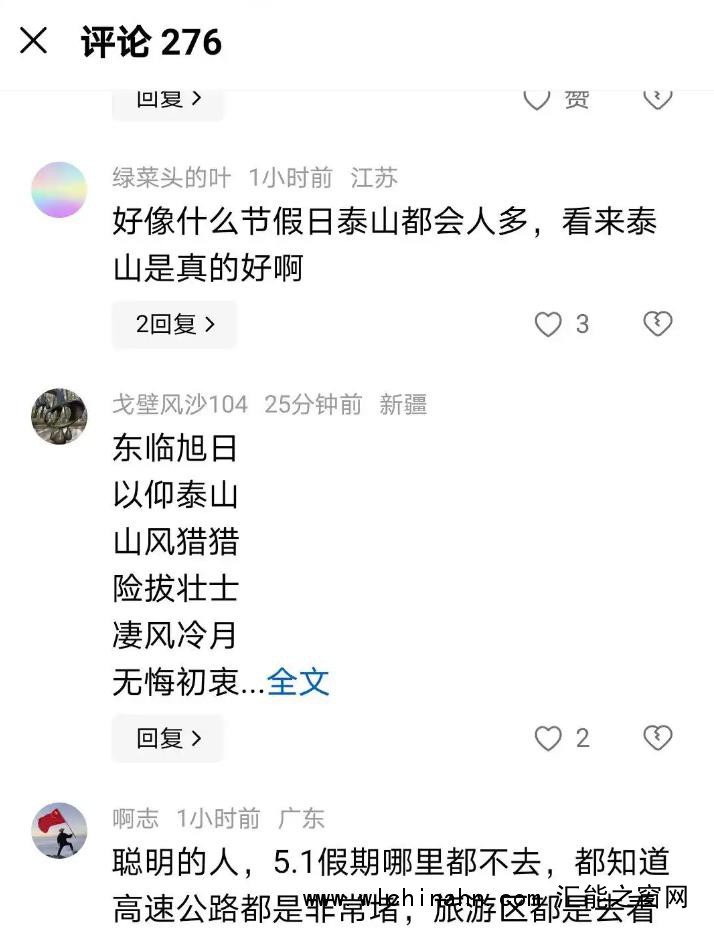View 啊志's profile avatar
The height and width of the screenshot is (943, 714).
59,830
